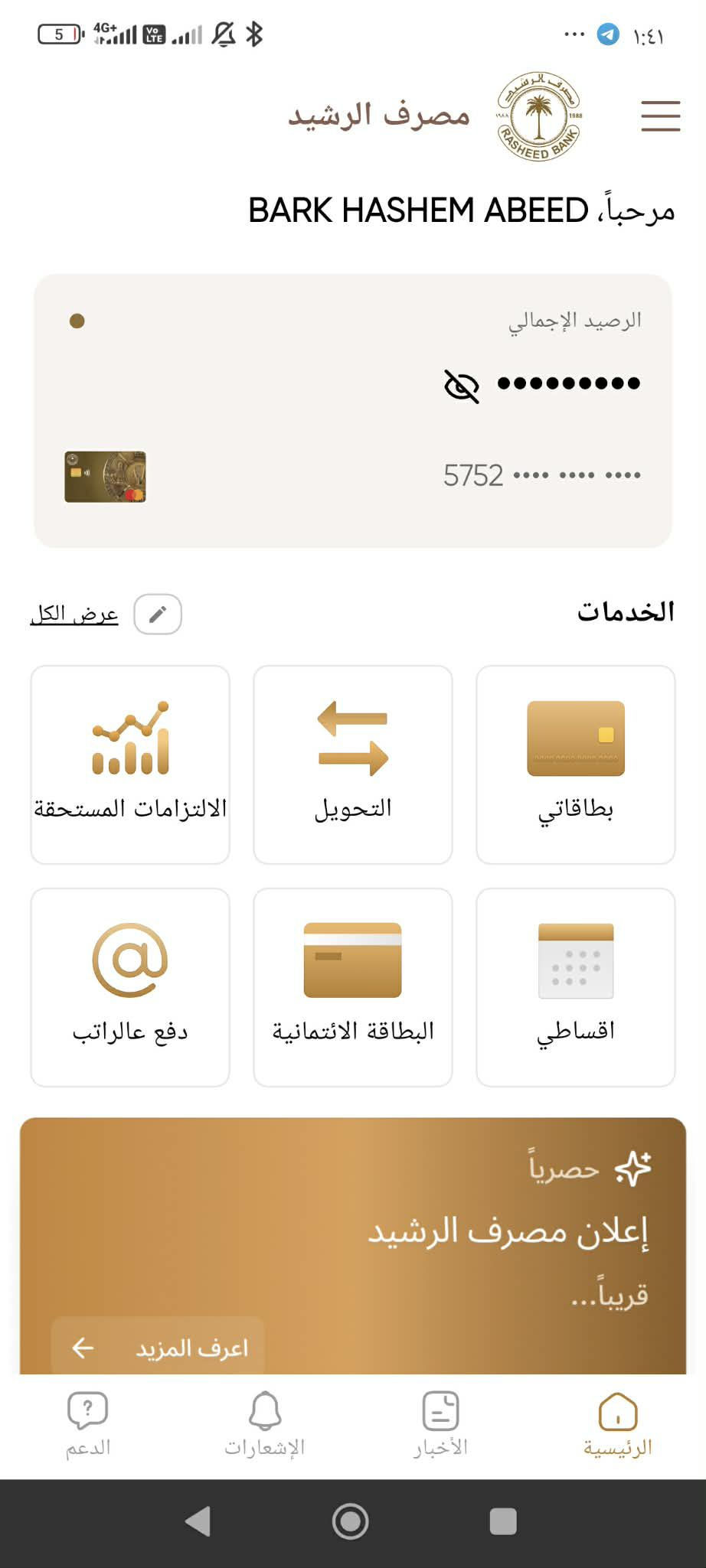
Task: Switch to the الإشعارات notifications tab
Action: 265,1425
